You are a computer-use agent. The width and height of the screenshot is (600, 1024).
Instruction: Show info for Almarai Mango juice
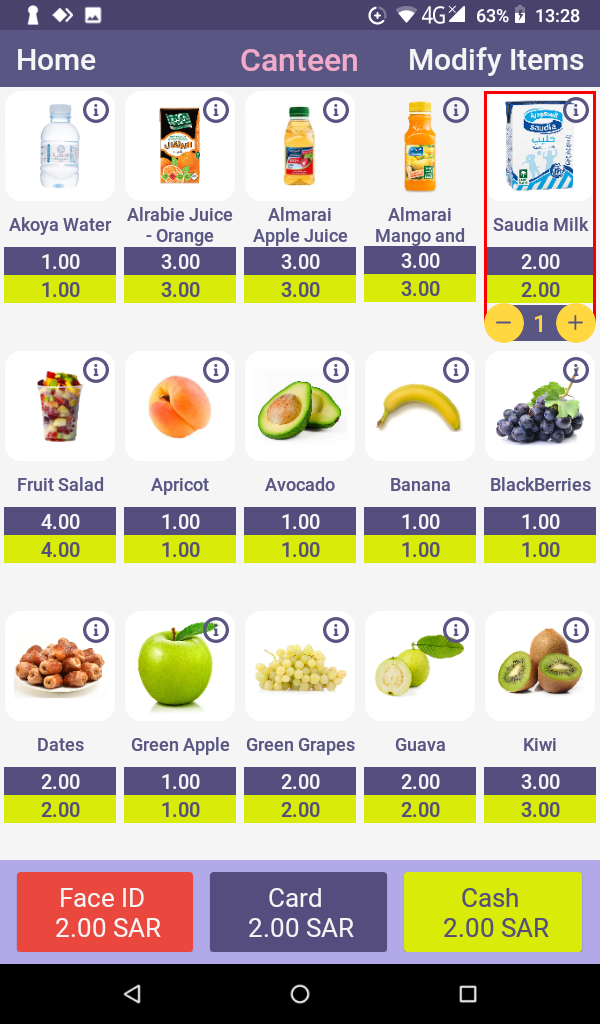[456, 110]
